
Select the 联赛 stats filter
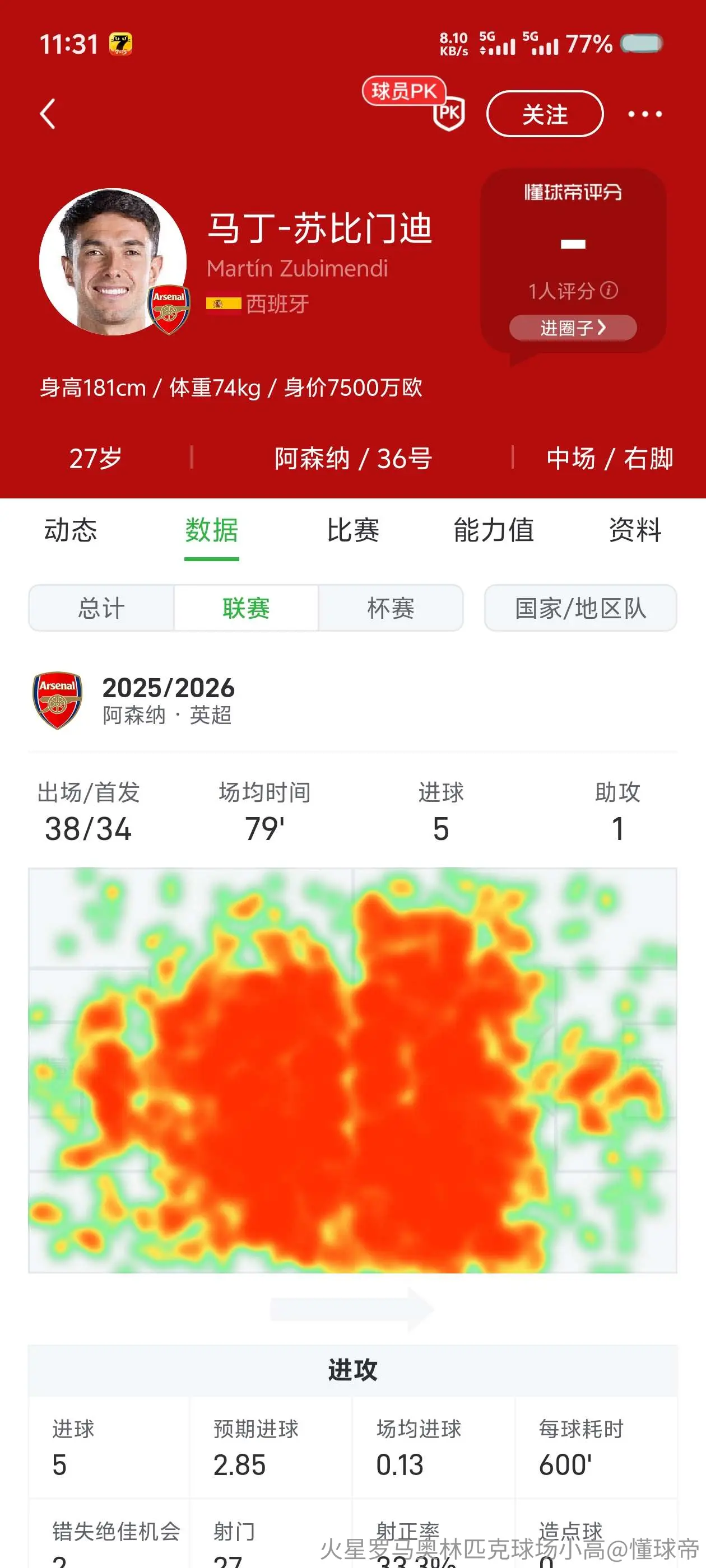[246, 608]
